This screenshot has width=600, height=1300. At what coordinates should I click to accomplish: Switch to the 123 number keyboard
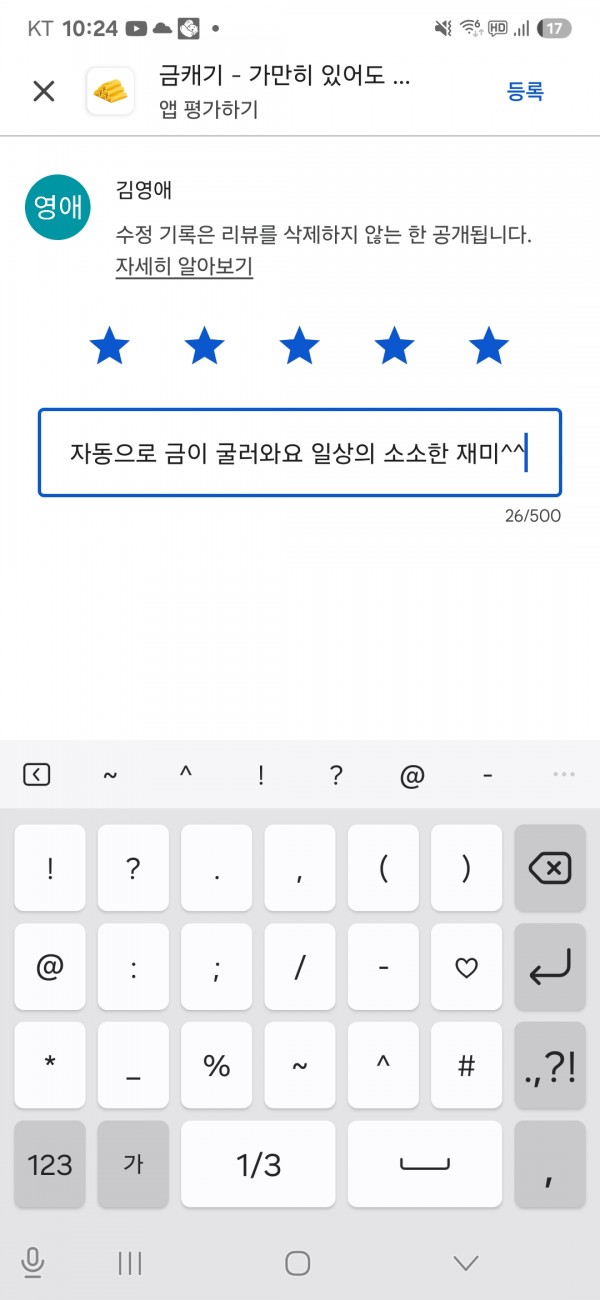point(50,1163)
